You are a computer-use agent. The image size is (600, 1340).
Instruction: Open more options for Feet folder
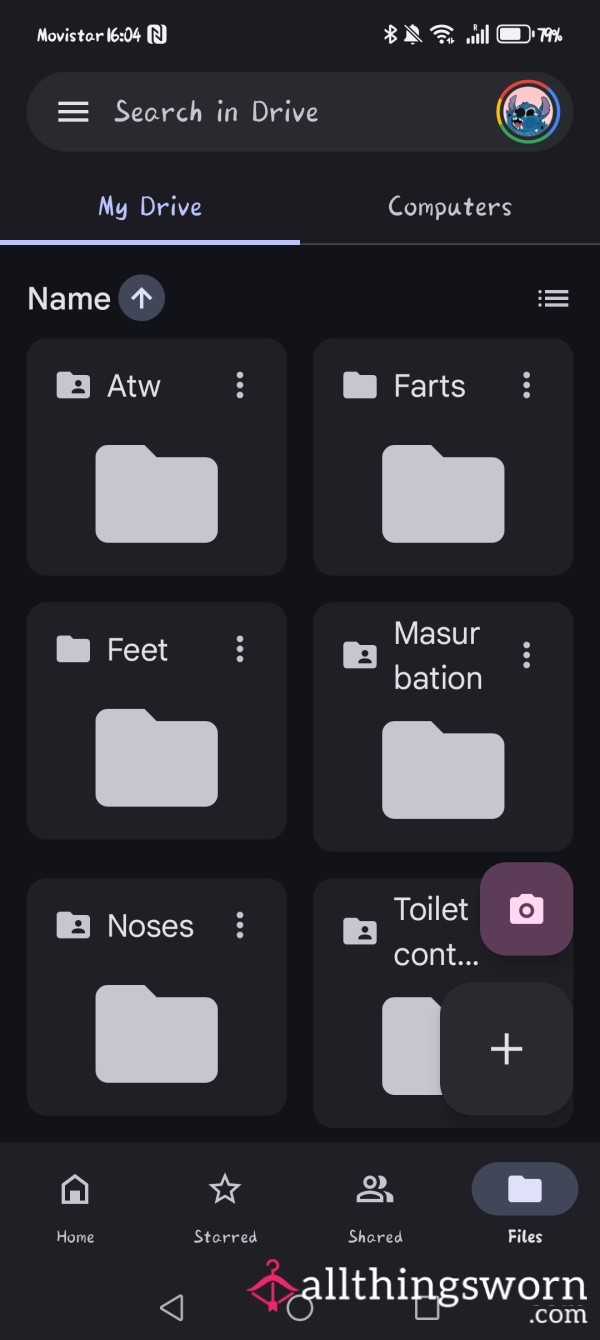click(x=240, y=649)
